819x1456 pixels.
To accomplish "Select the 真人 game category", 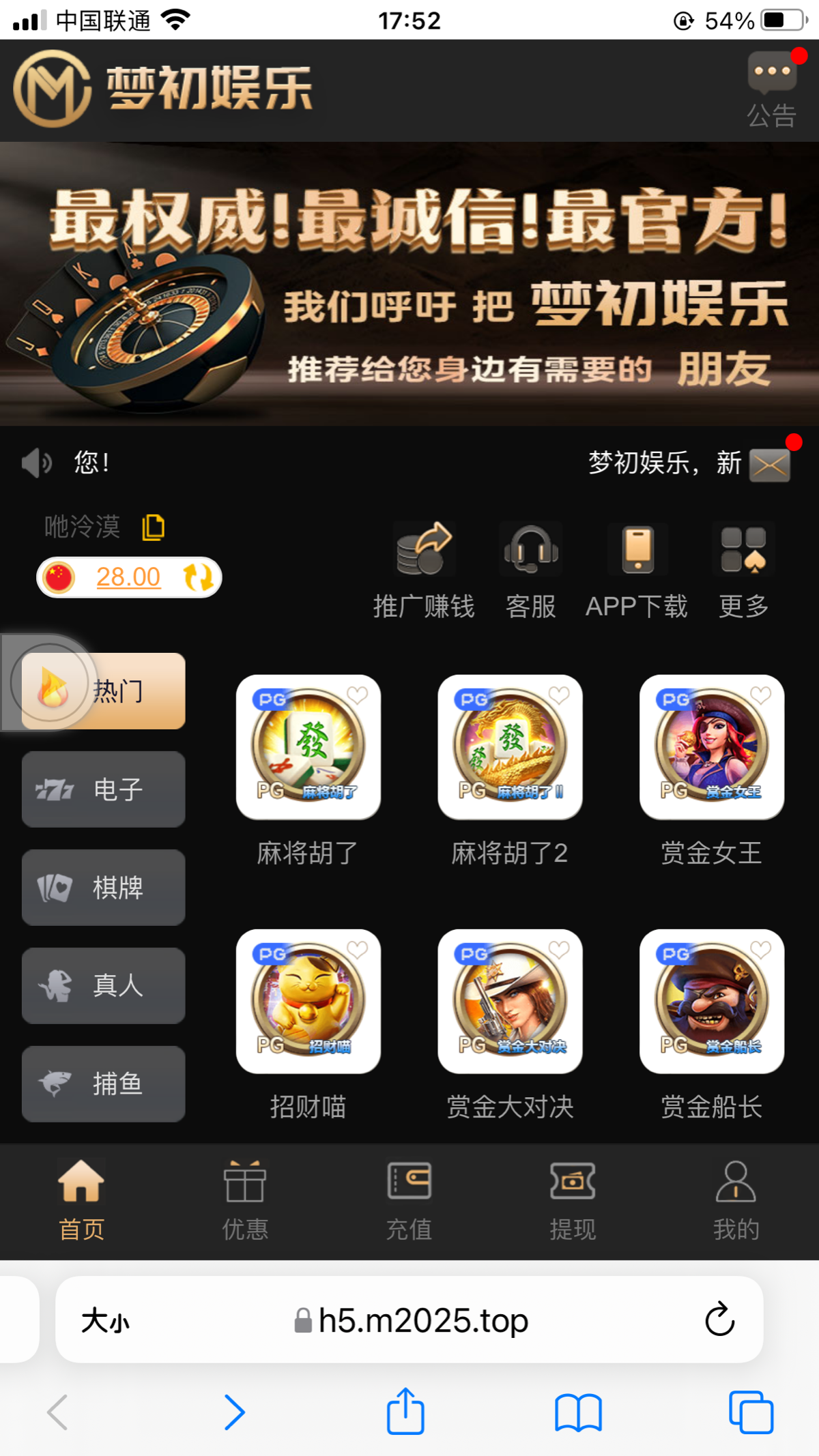I will coord(103,986).
